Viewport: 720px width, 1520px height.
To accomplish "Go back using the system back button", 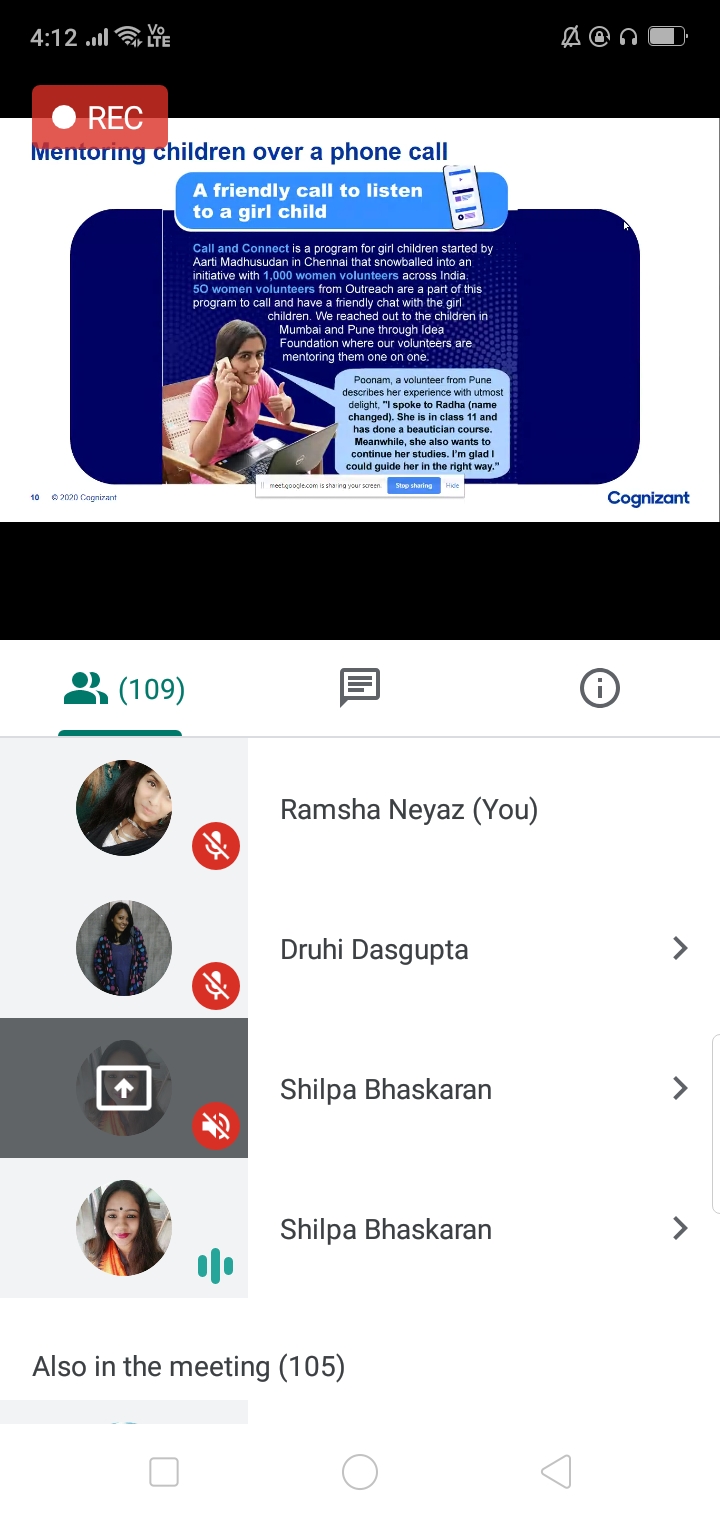I will point(556,1472).
